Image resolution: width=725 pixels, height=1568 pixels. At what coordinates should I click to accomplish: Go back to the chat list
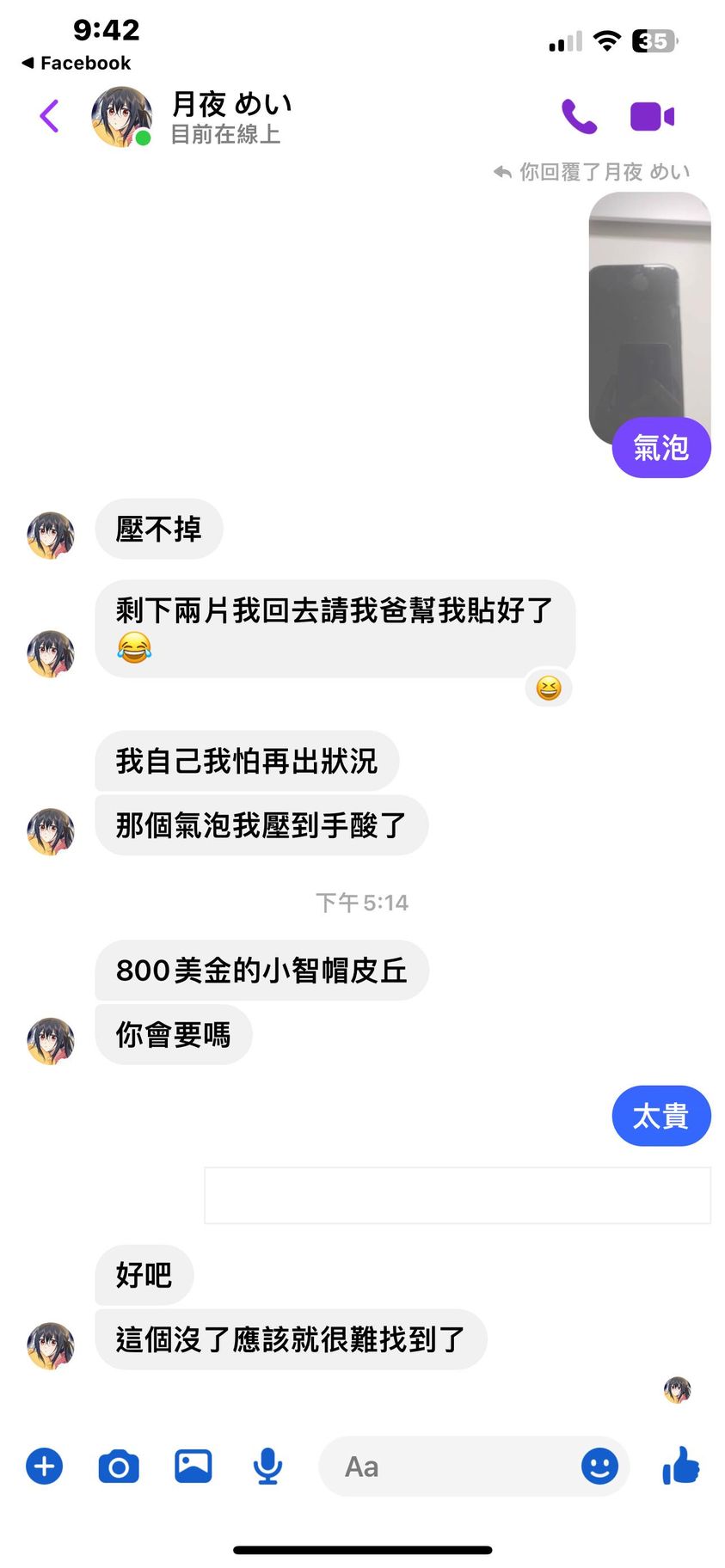[x=49, y=116]
